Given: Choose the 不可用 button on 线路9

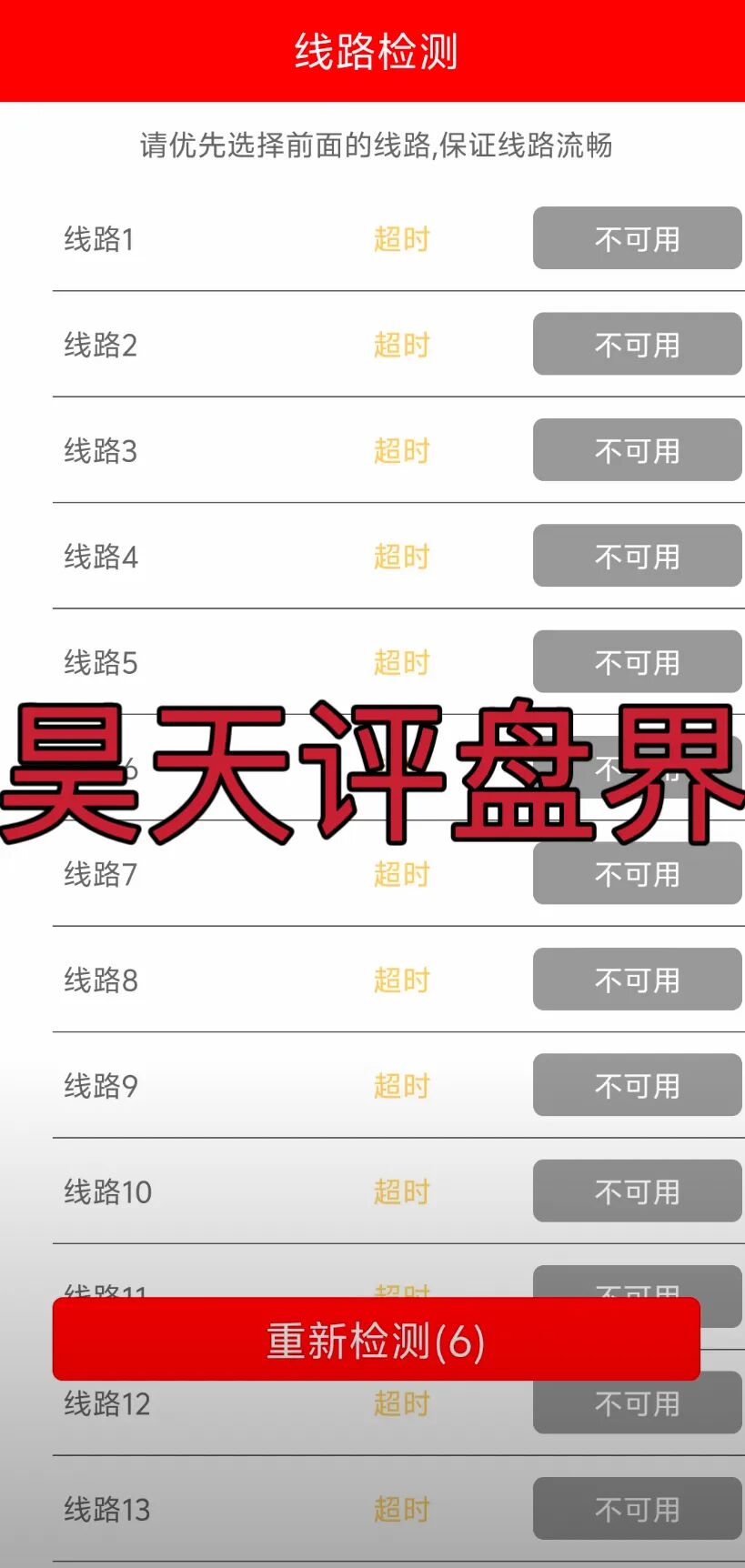Looking at the screenshot, I should click(x=637, y=1085).
